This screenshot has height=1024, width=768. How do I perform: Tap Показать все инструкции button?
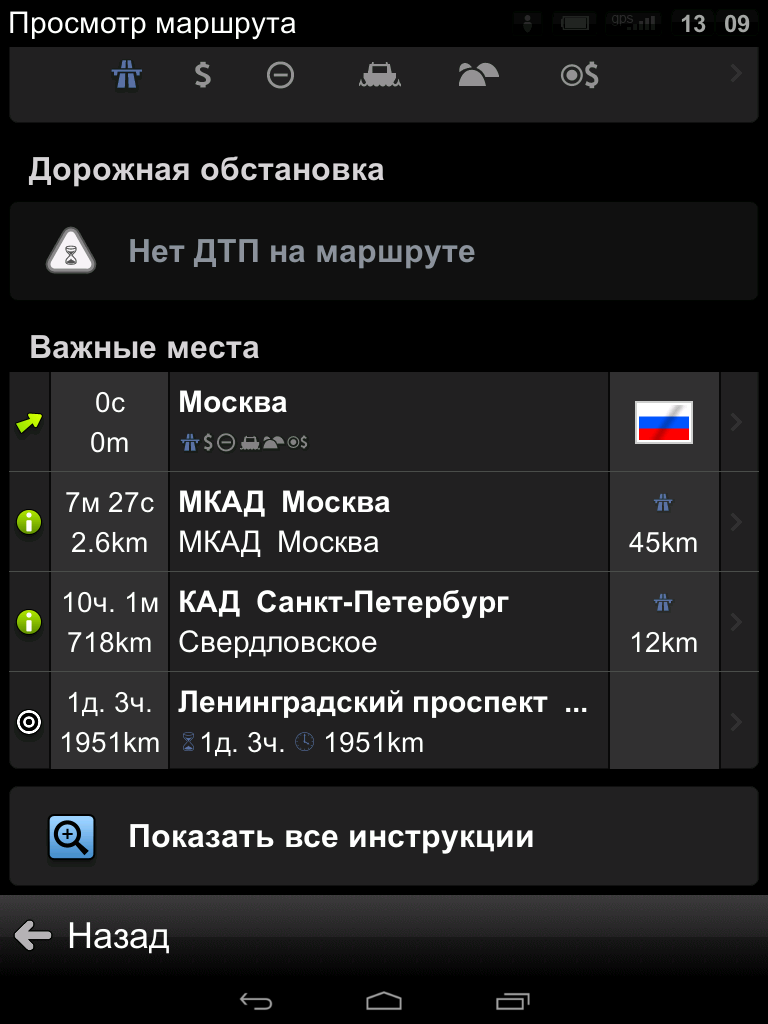[384, 837]
